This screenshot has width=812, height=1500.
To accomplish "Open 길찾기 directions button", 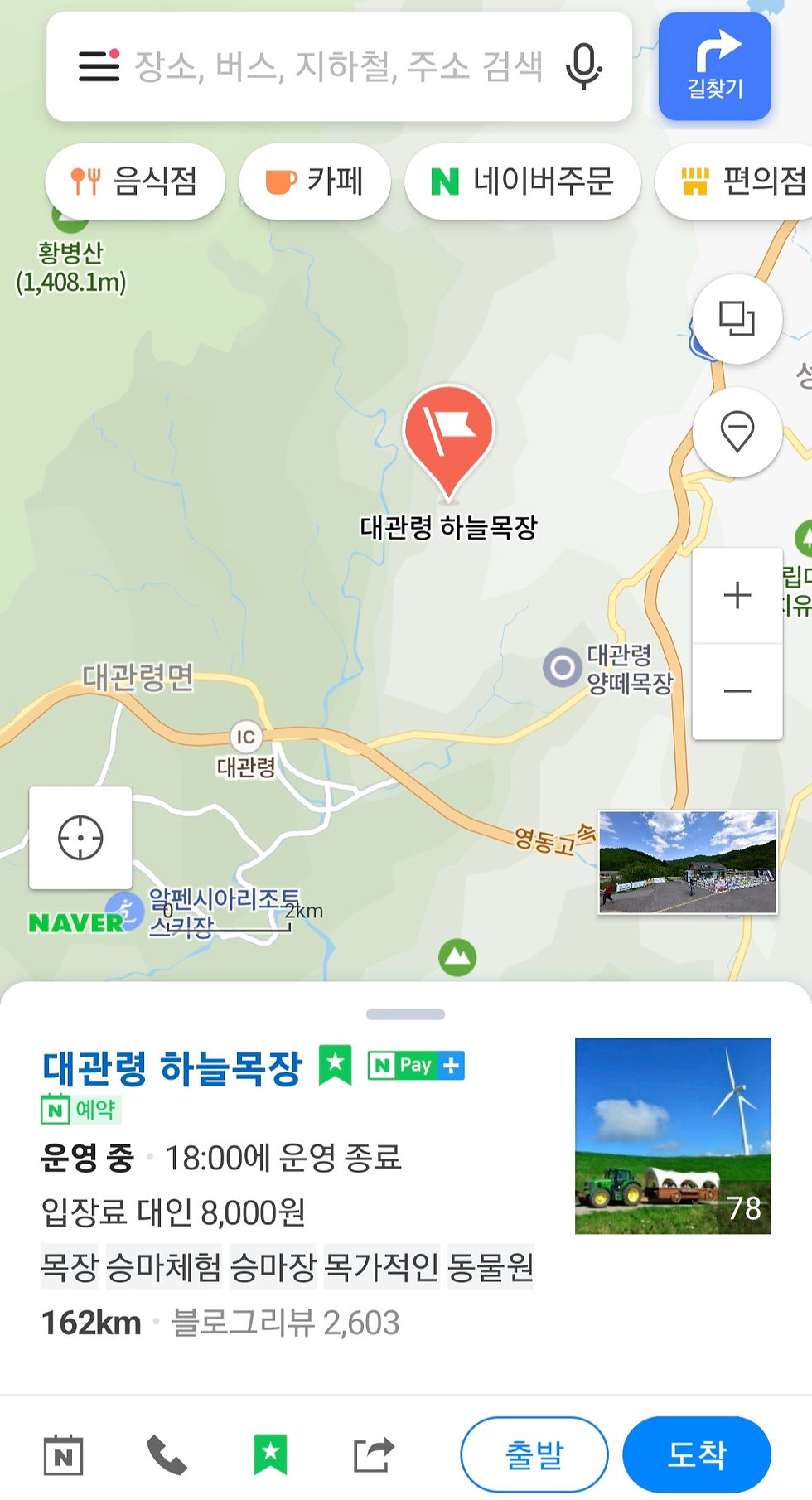I will point(714,66).
